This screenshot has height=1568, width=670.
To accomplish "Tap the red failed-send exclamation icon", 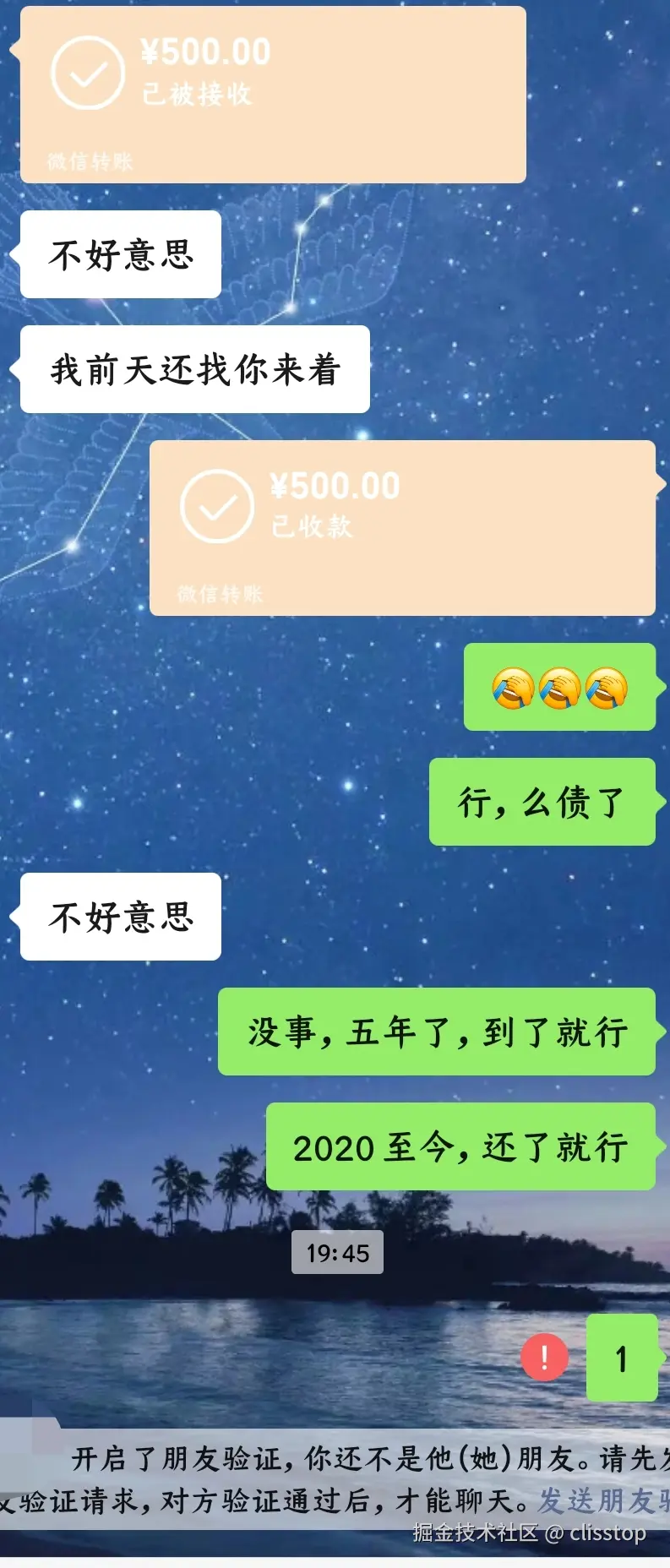I will click(x=544, y=1358).
